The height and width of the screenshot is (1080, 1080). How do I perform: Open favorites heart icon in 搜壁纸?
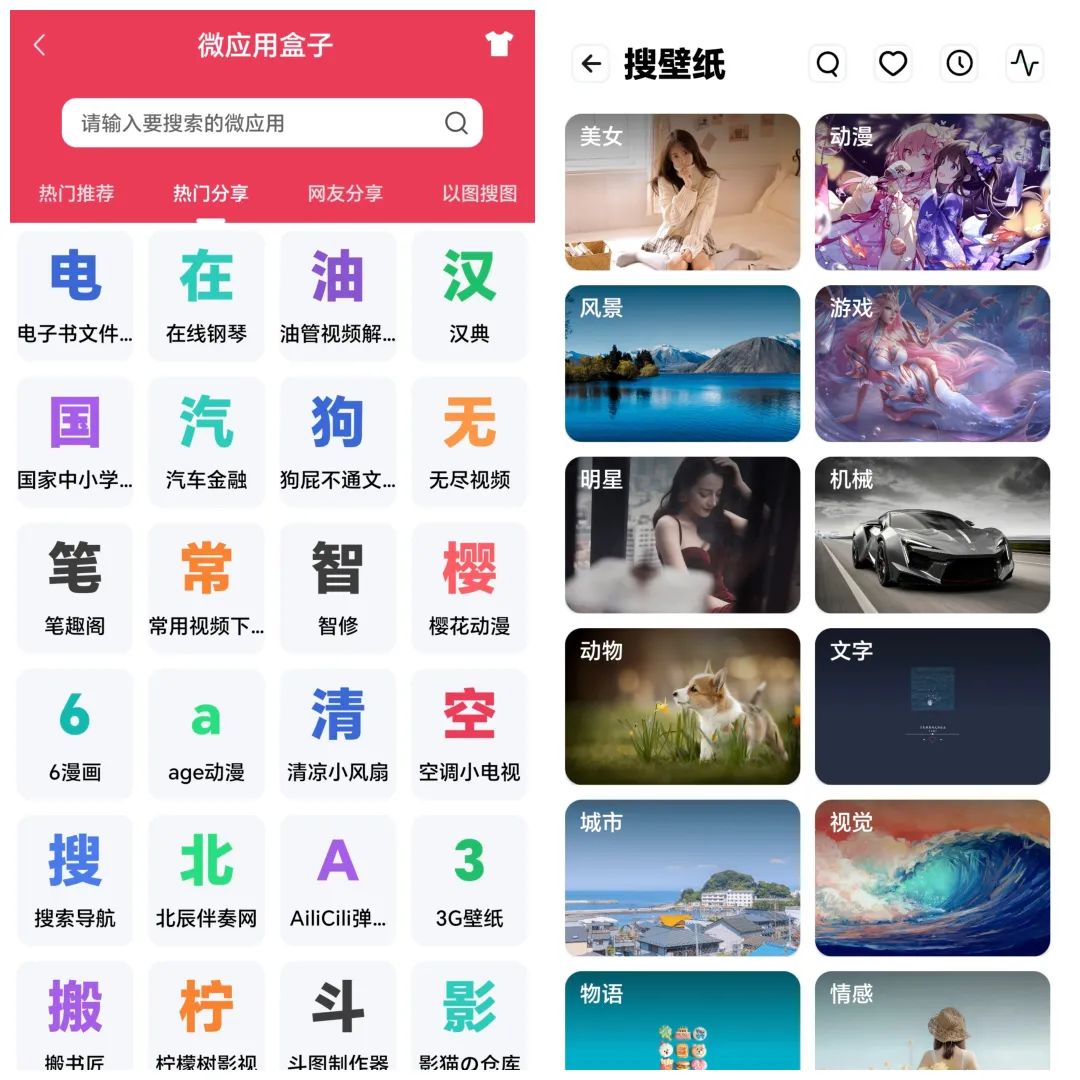click(x=893, y=64)
